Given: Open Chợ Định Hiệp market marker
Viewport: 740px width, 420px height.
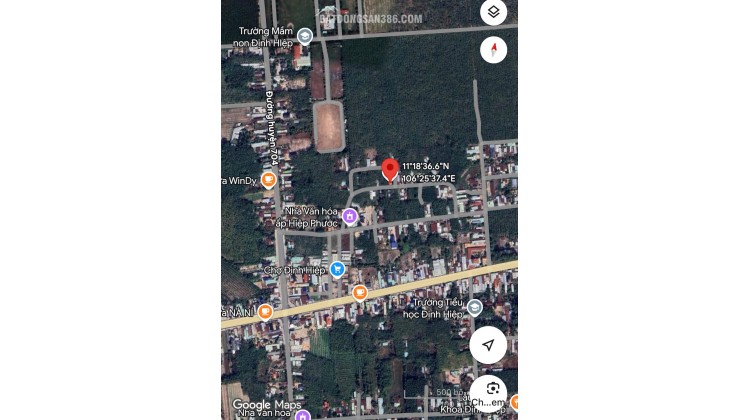Looking at the screenshot, I should pyautogui.click(x=338, y=269).
